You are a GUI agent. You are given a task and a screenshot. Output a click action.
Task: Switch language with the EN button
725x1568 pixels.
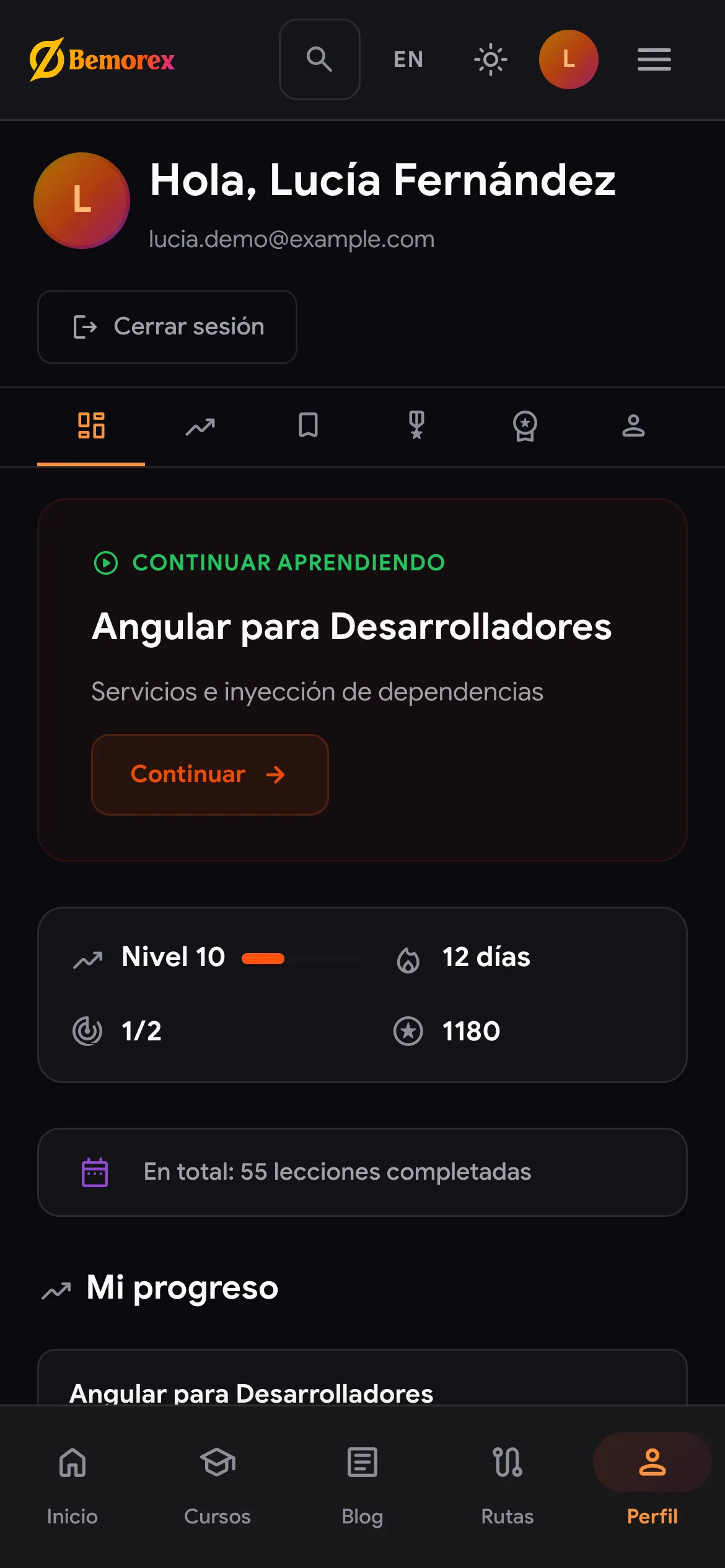point(408,59)
